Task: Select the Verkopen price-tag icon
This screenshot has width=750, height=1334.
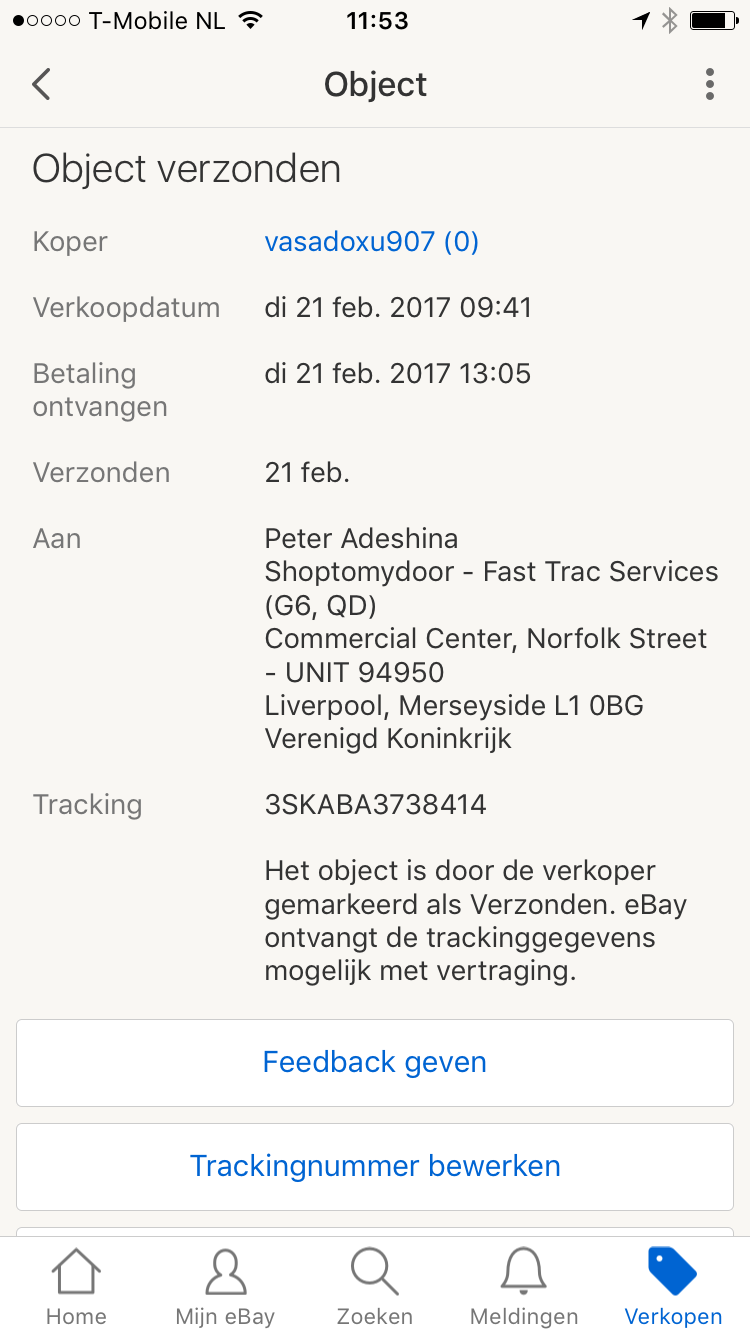Action: coord(672,1268)
